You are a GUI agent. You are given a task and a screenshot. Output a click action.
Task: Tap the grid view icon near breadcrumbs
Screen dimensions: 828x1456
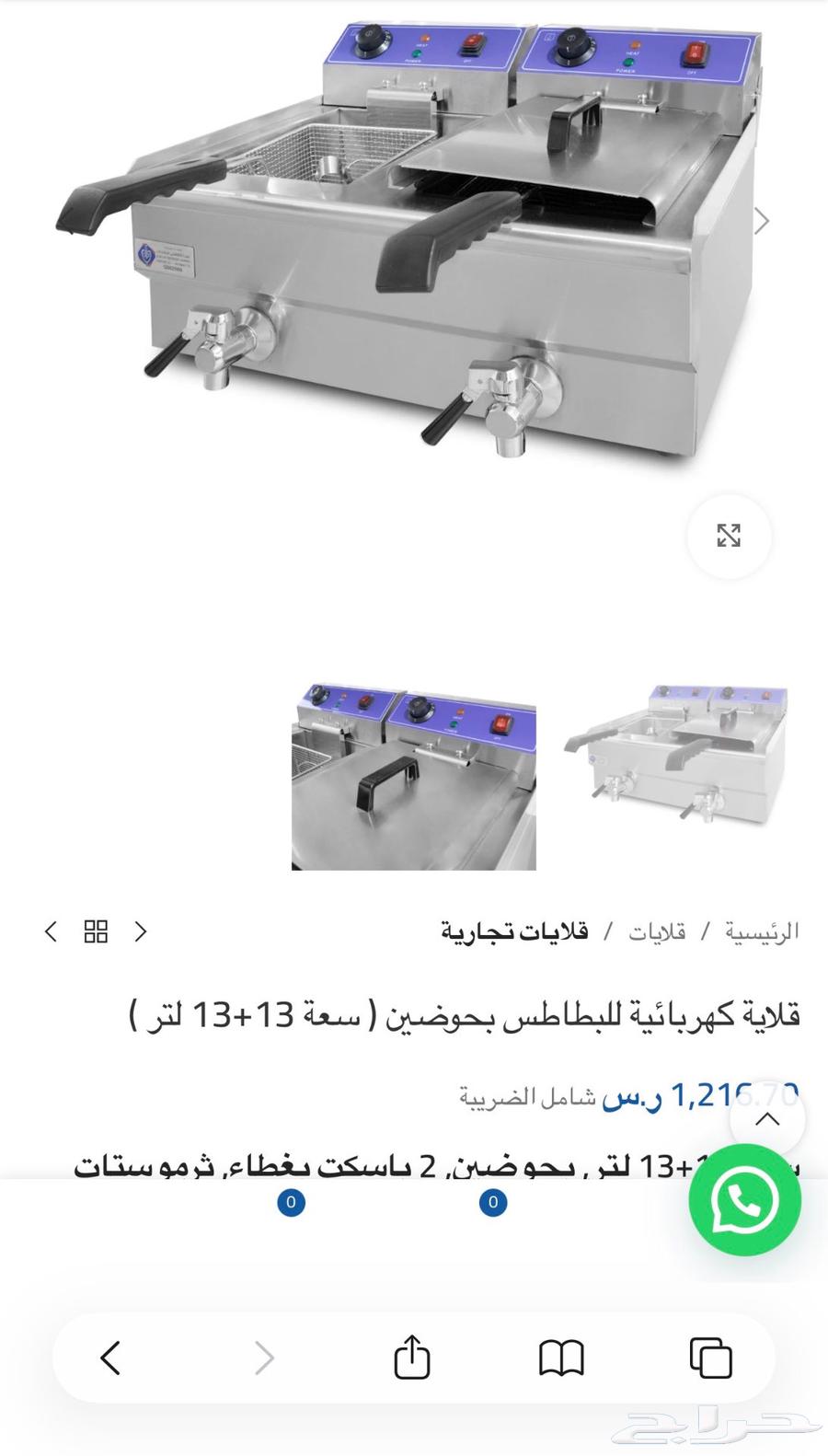point(95,931)
